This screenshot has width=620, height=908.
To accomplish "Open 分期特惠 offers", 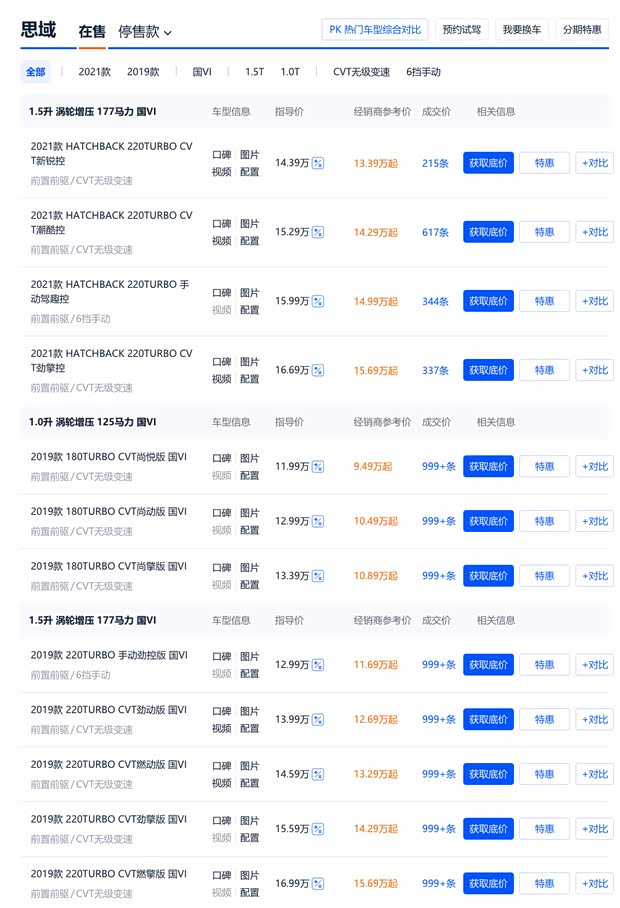I will 583,30.
